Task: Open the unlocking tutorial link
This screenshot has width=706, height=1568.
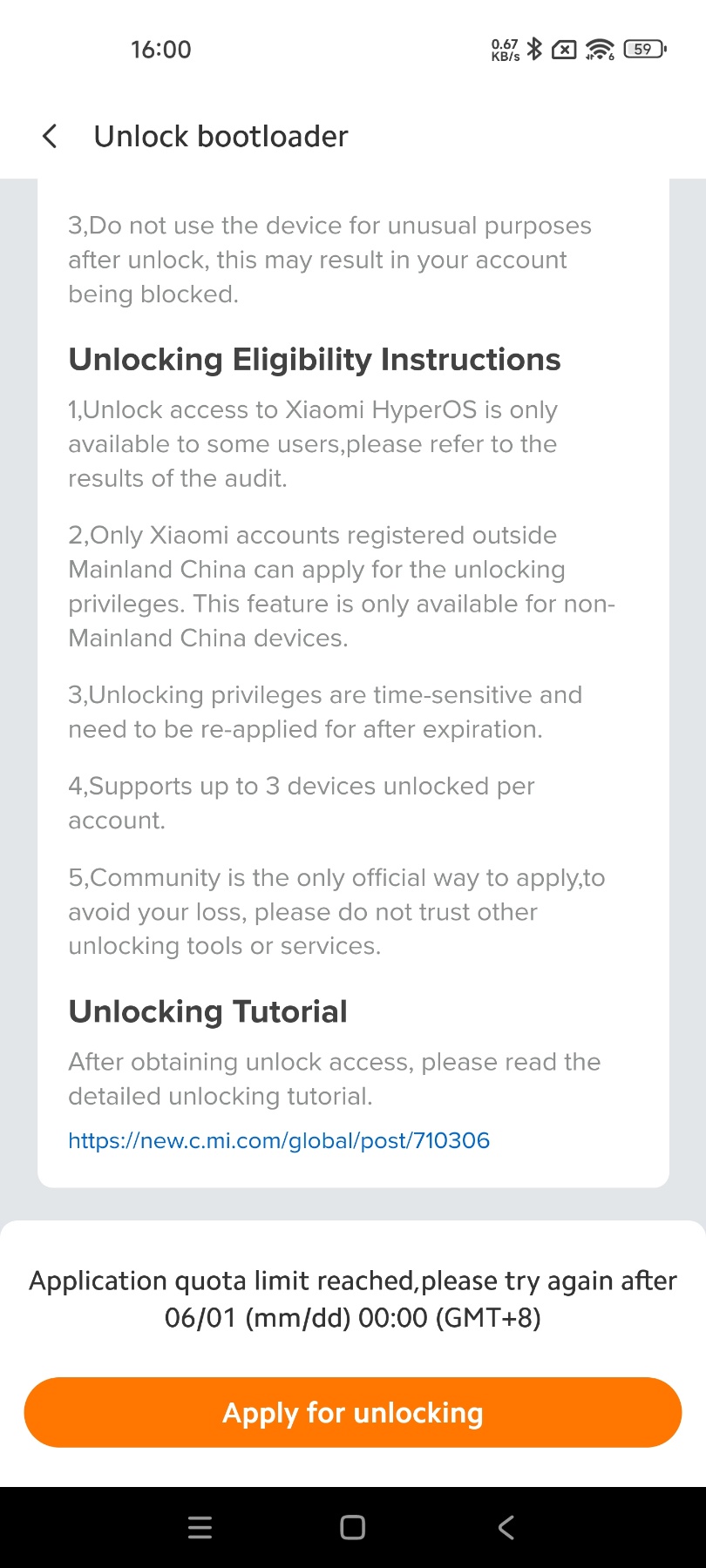Action: click(279, 1140)
